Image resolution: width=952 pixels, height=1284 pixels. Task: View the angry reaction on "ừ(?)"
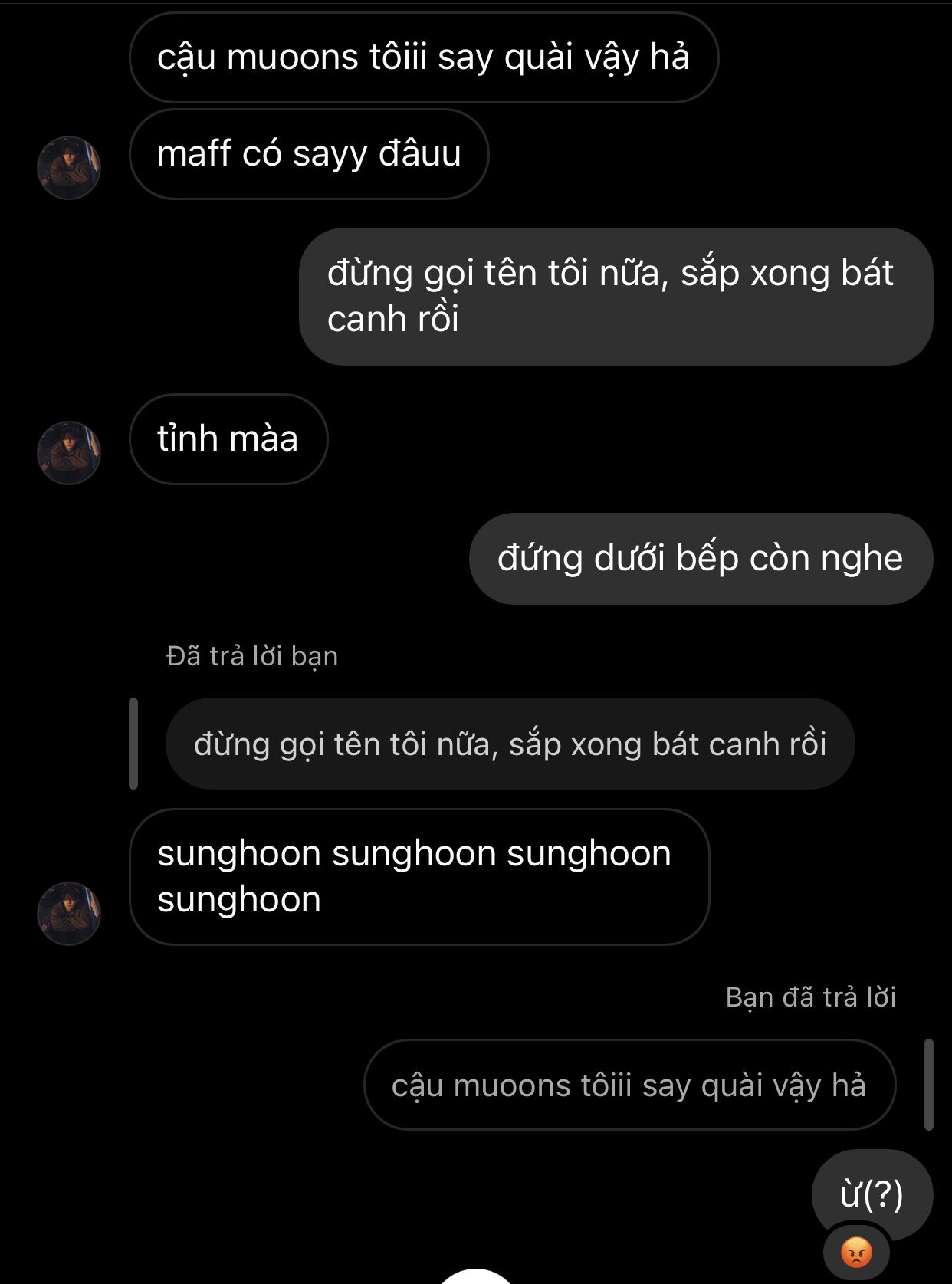(856, 1253)
